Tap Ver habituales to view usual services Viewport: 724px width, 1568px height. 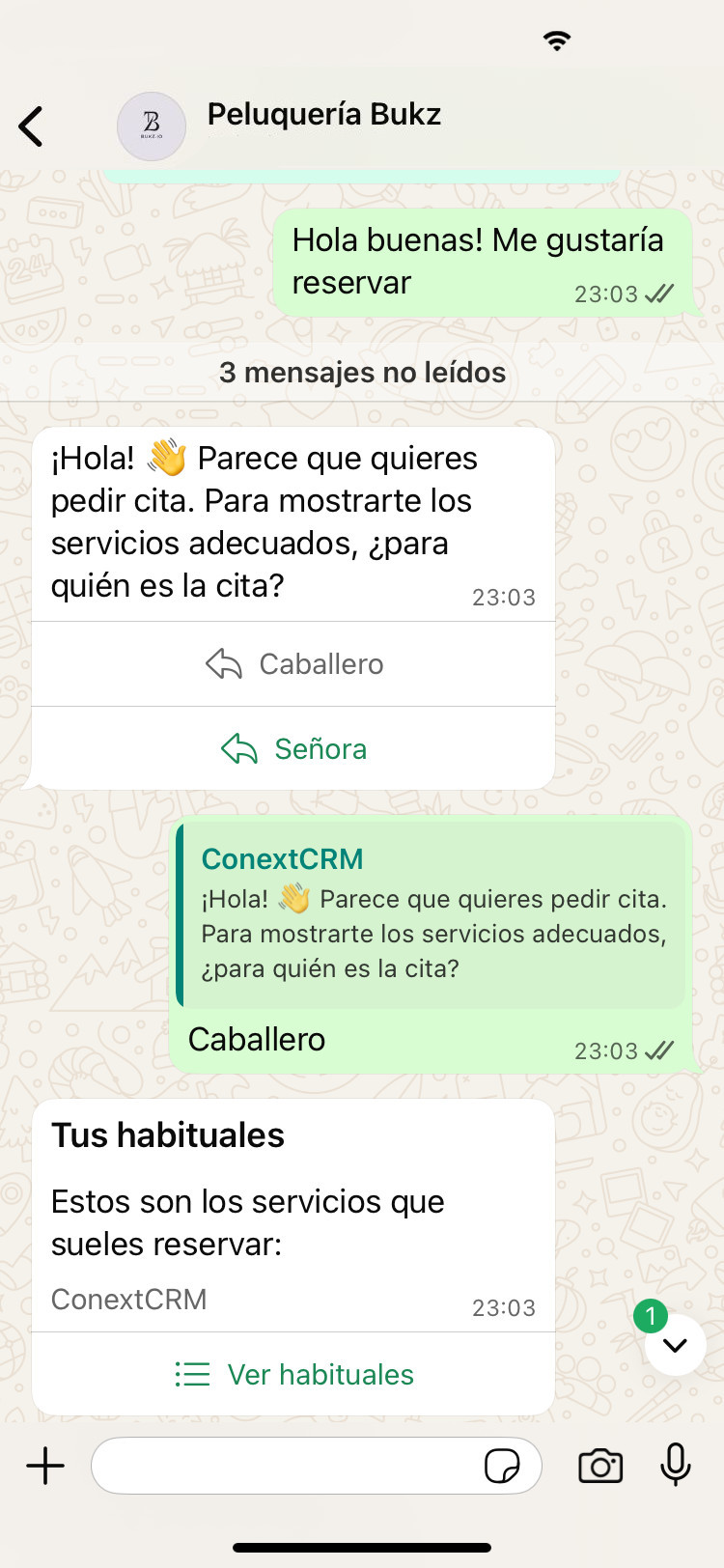click(x=320, y=1374)
